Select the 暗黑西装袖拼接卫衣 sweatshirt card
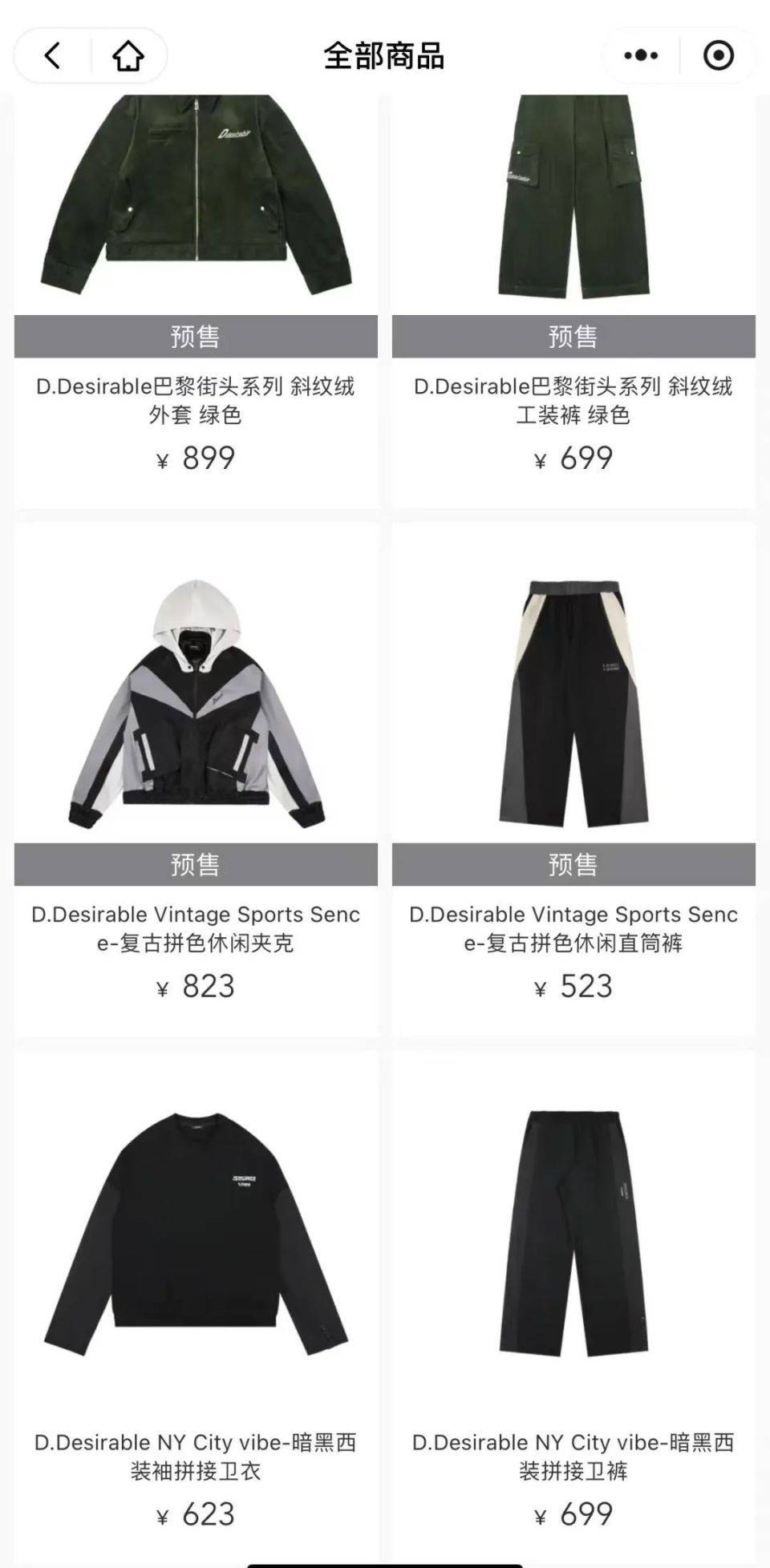 (x=196, y=1235)
